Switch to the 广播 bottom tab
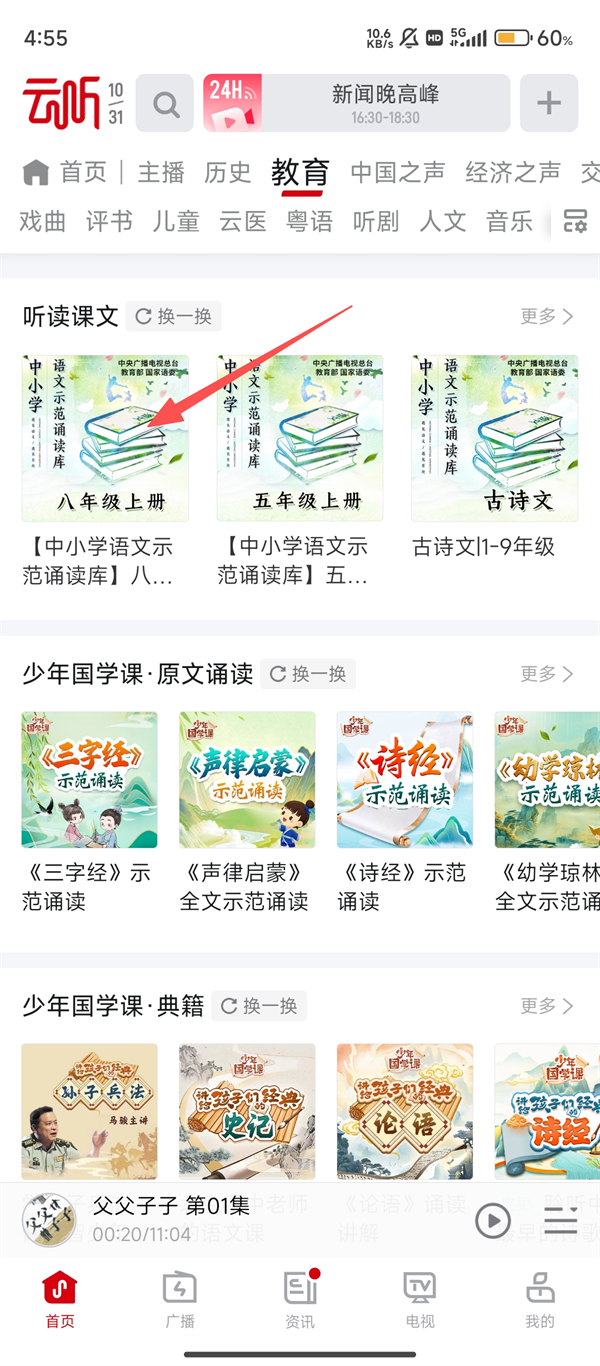Screen dimensions: 600x1366 pyautogui.click(x=180, y=1300)
